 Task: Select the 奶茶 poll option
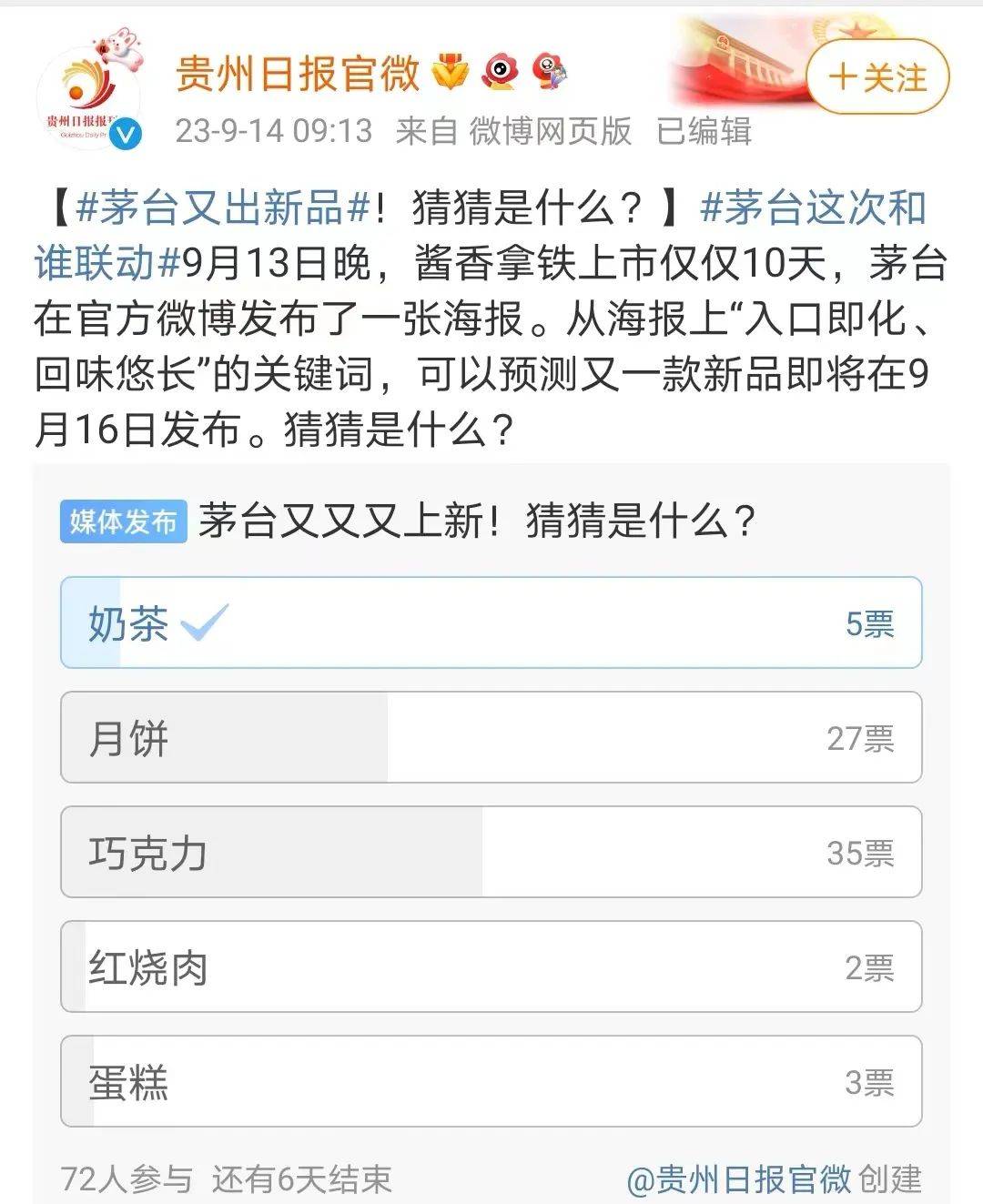(491, 623)
